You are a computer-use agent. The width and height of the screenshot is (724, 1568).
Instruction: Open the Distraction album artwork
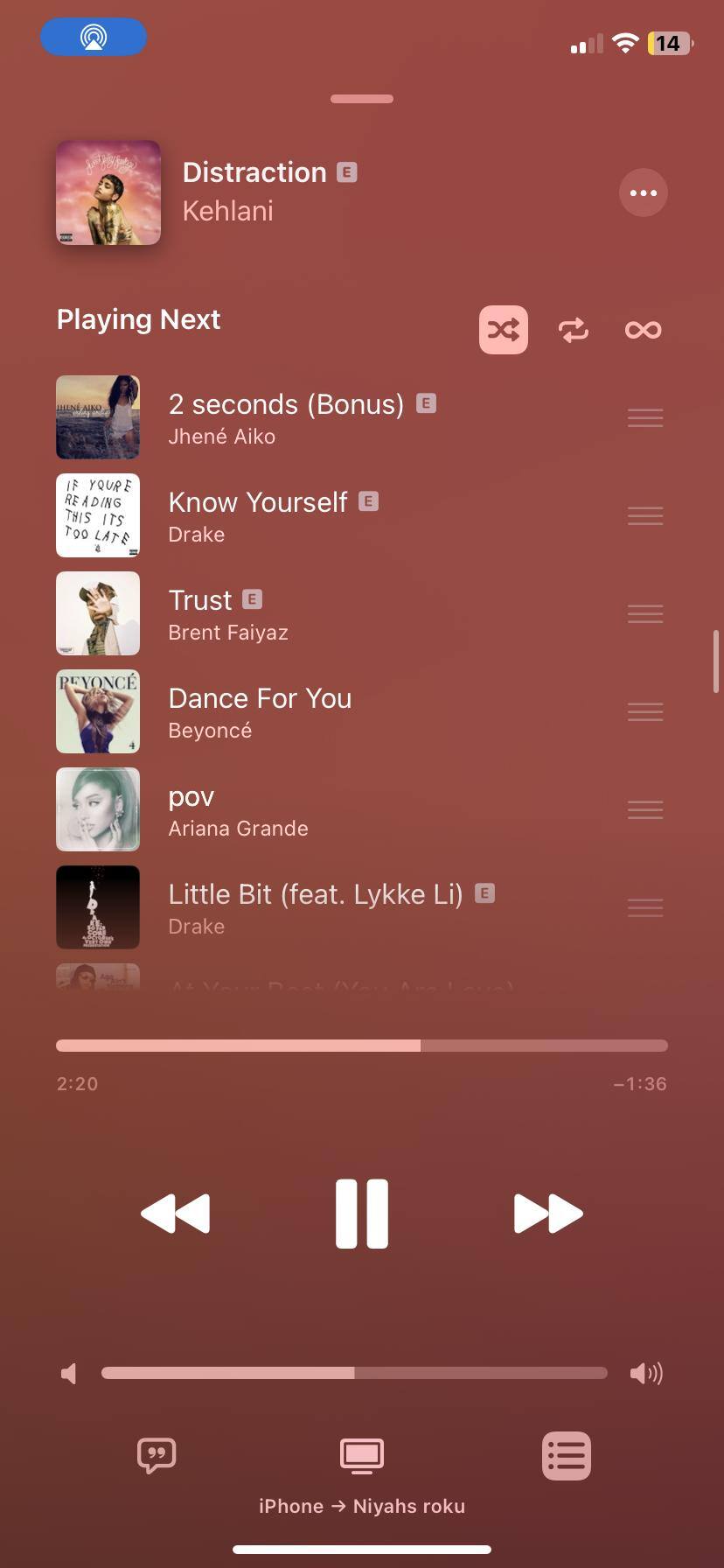(x=108, y=192)
